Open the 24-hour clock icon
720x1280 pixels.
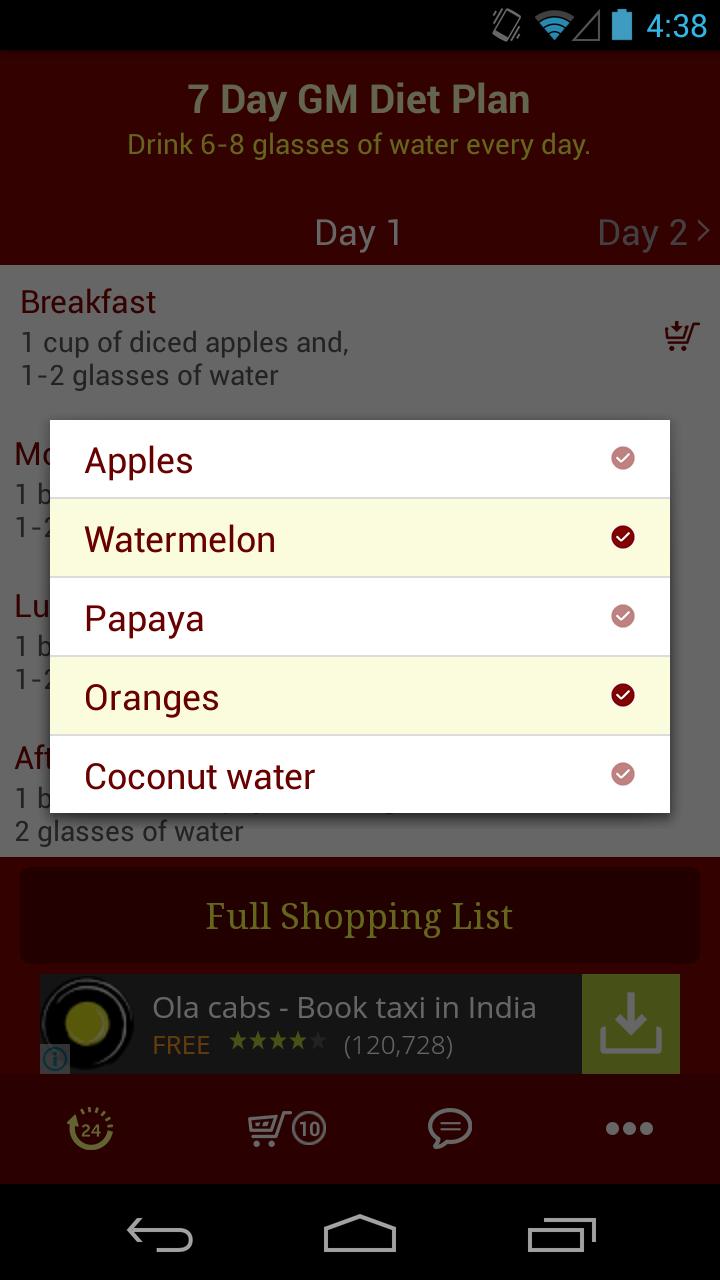pyautogui.click(x=90, y=1129)
